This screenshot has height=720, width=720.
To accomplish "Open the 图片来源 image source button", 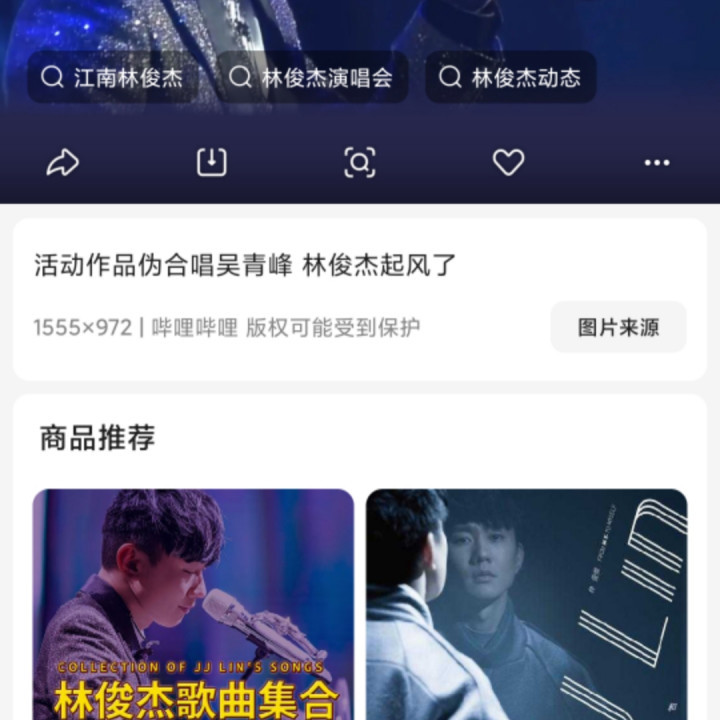I will click(618, 327).
